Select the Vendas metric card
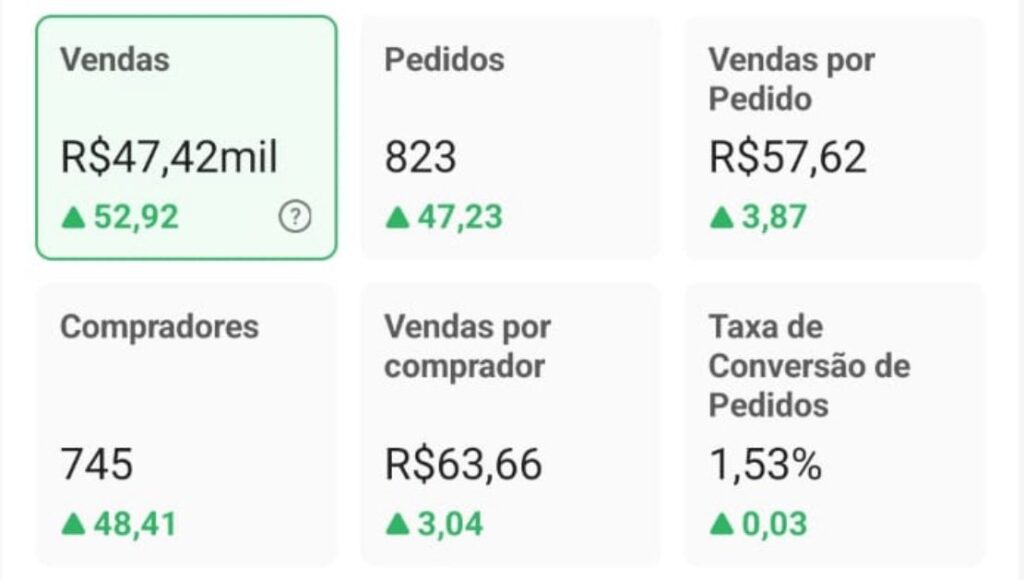Image resolution: width=1024 pixels, height=580 pixels. [x=186, y=138]
